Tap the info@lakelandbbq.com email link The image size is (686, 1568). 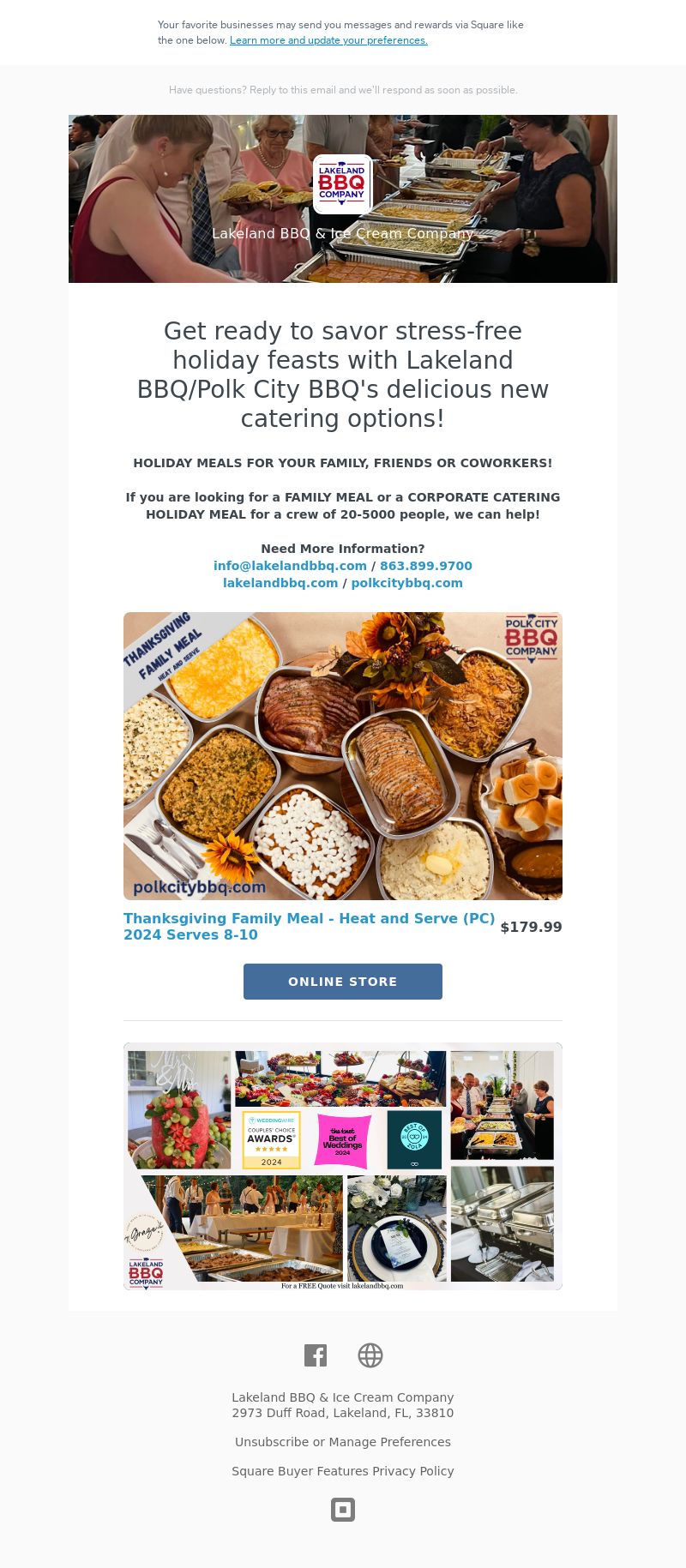tap(290, 566)
